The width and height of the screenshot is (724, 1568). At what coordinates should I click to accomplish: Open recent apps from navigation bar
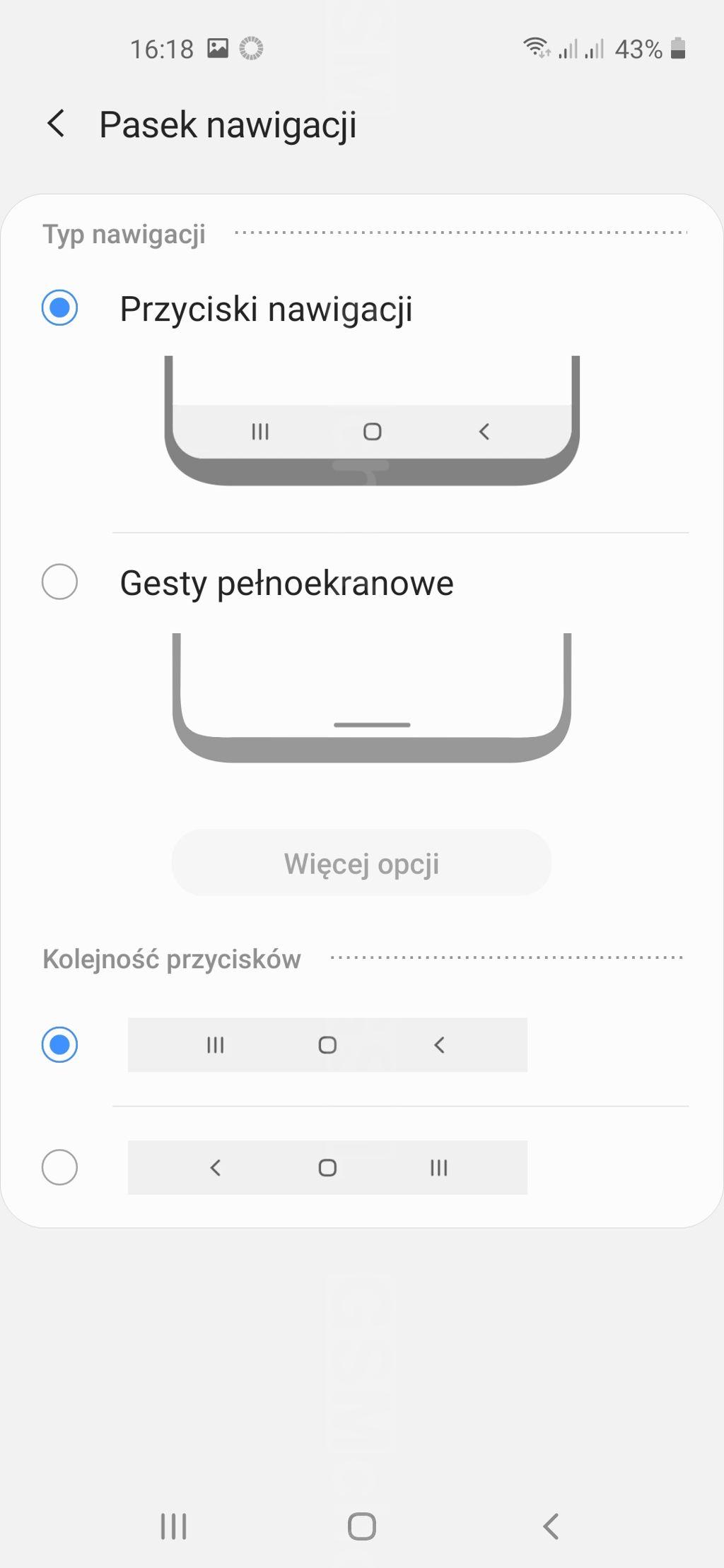click(x=174, y=1526)
